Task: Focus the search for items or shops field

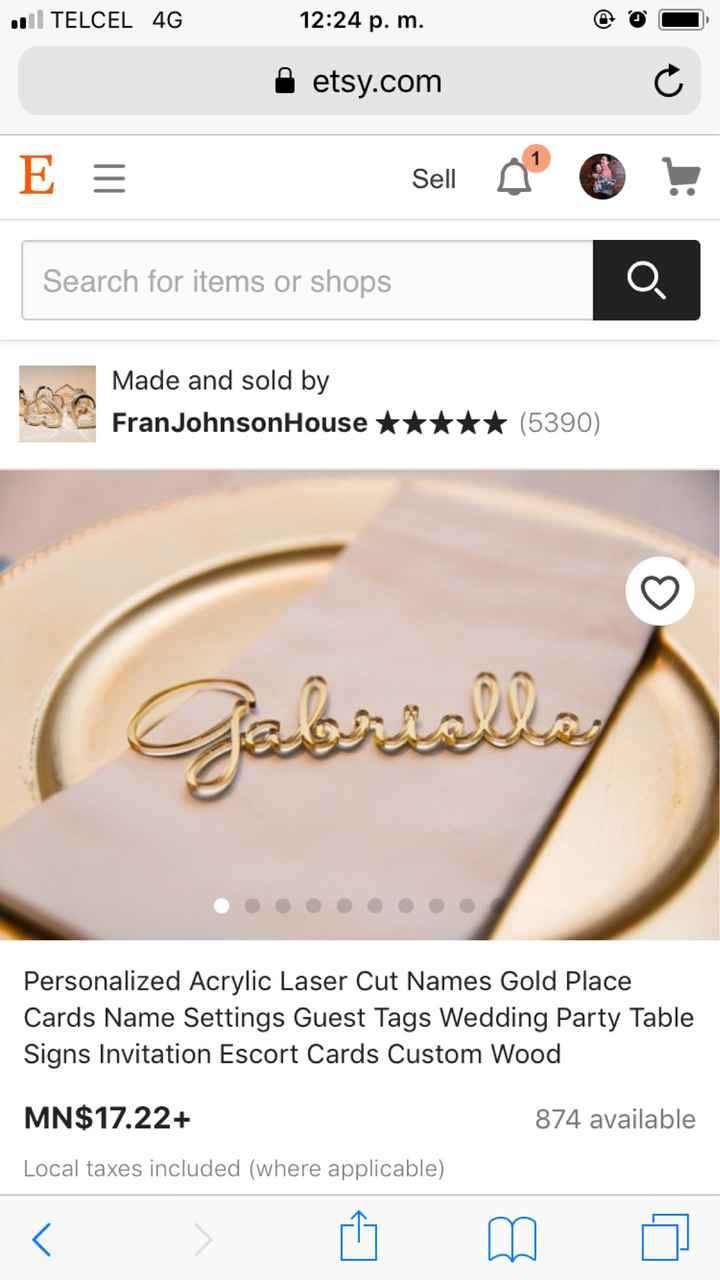Action: click(x=307, y=281)
